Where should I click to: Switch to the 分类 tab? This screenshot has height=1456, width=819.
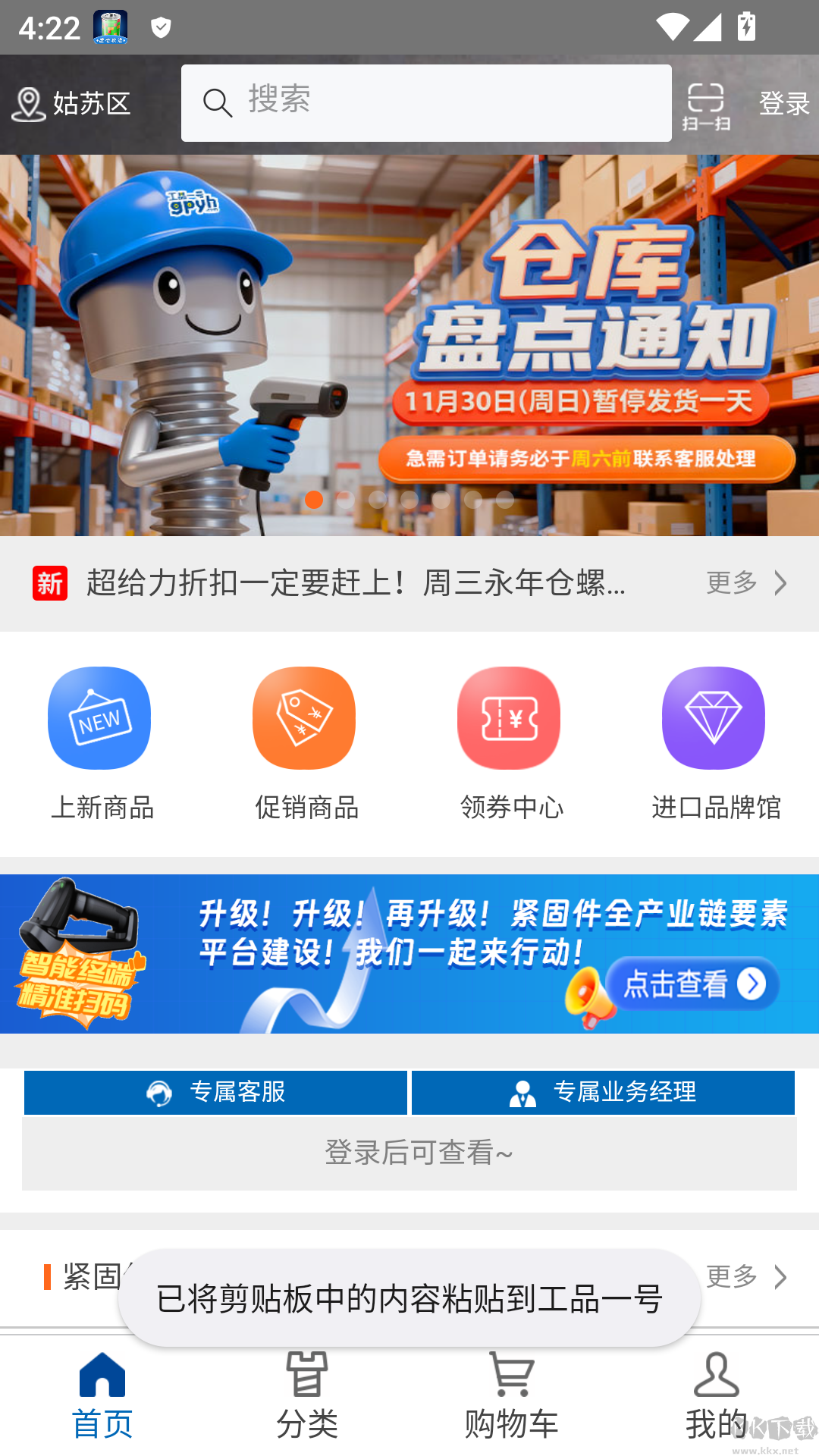point(307,1399)
